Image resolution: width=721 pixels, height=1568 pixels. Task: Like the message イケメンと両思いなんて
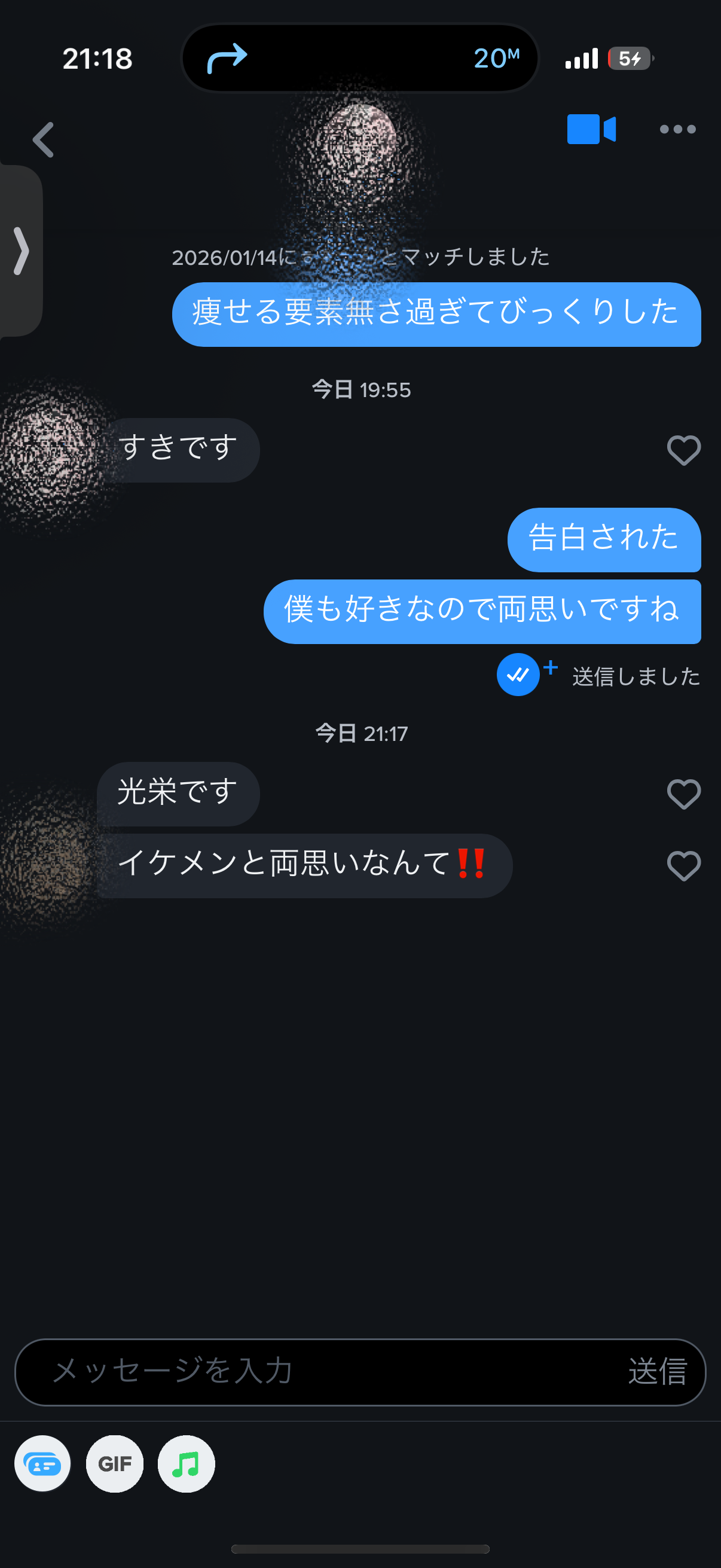click(683, 865)
